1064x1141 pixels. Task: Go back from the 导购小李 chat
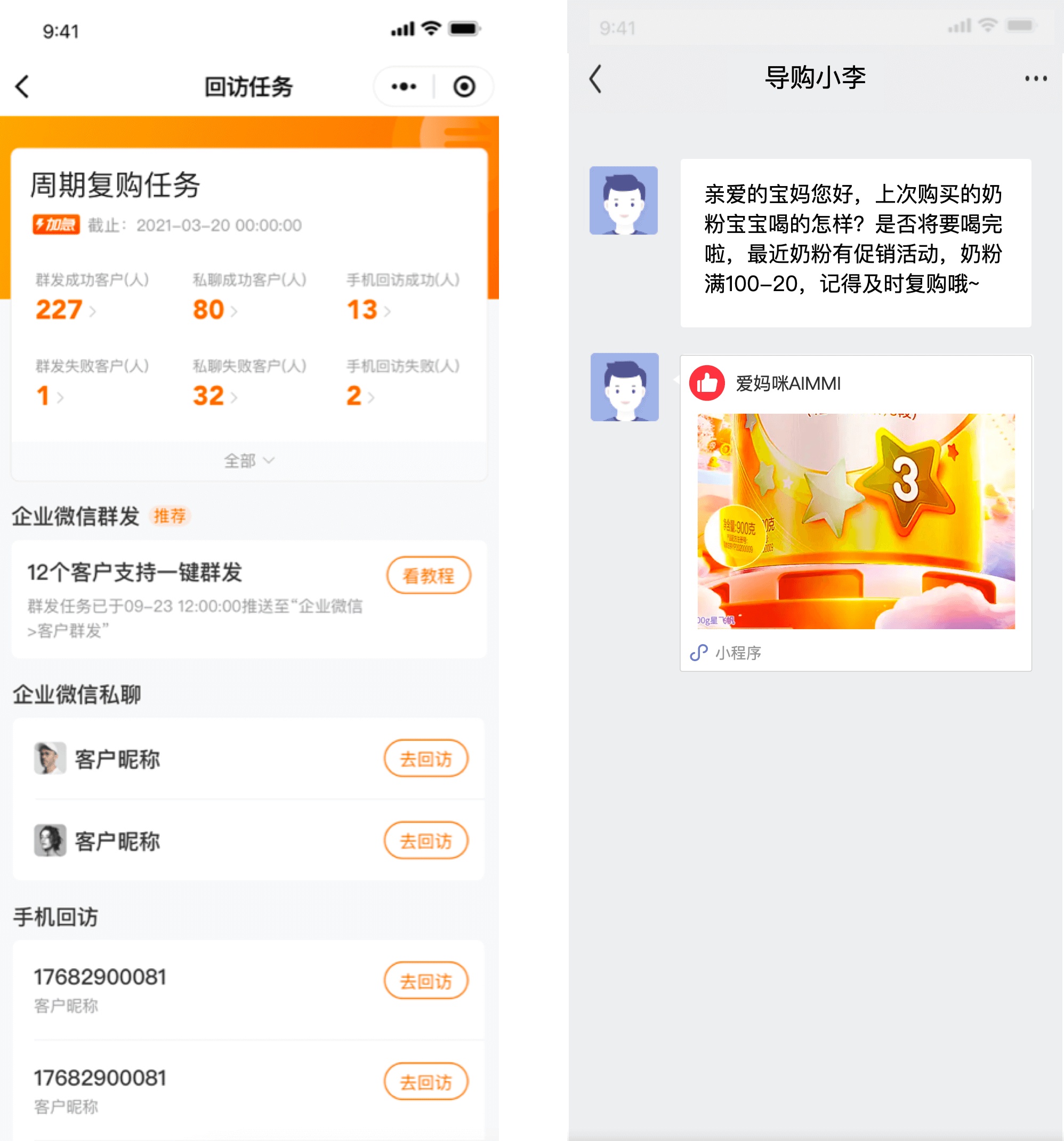595,78
